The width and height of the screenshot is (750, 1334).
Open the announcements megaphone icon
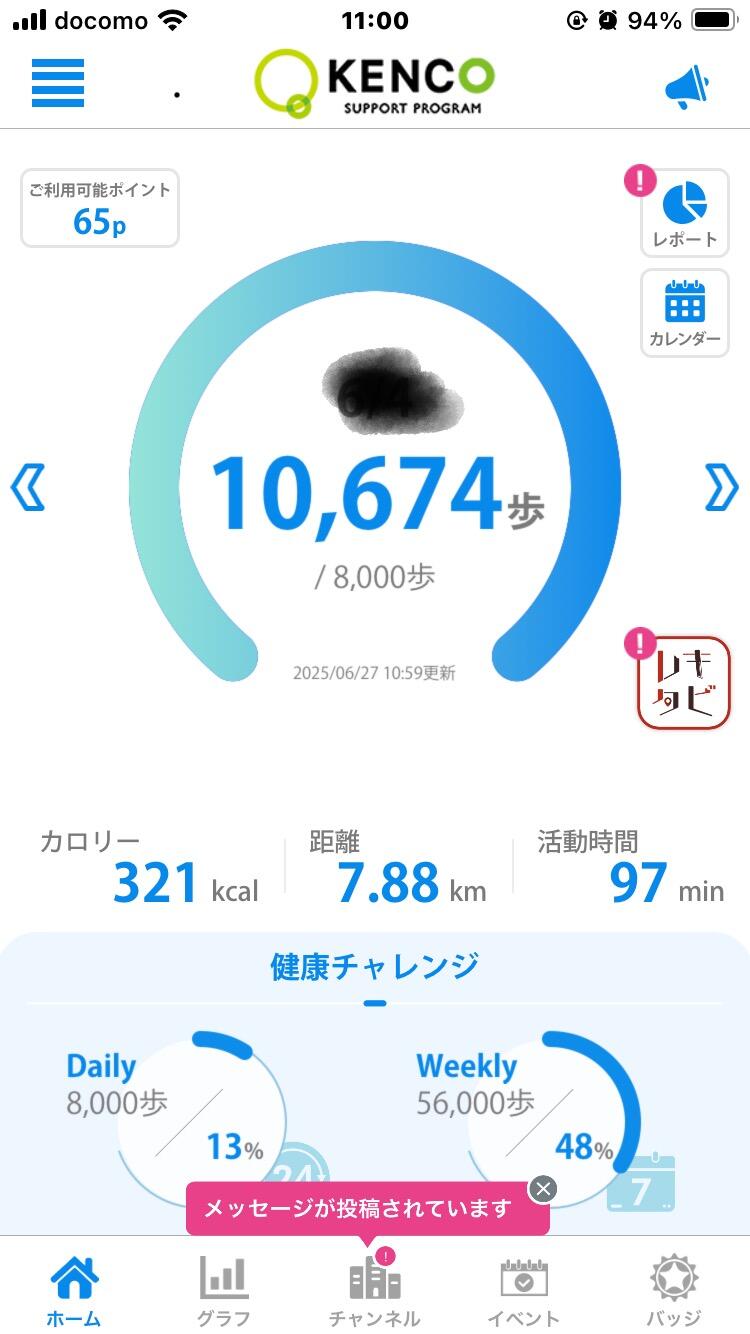(687, 88)
